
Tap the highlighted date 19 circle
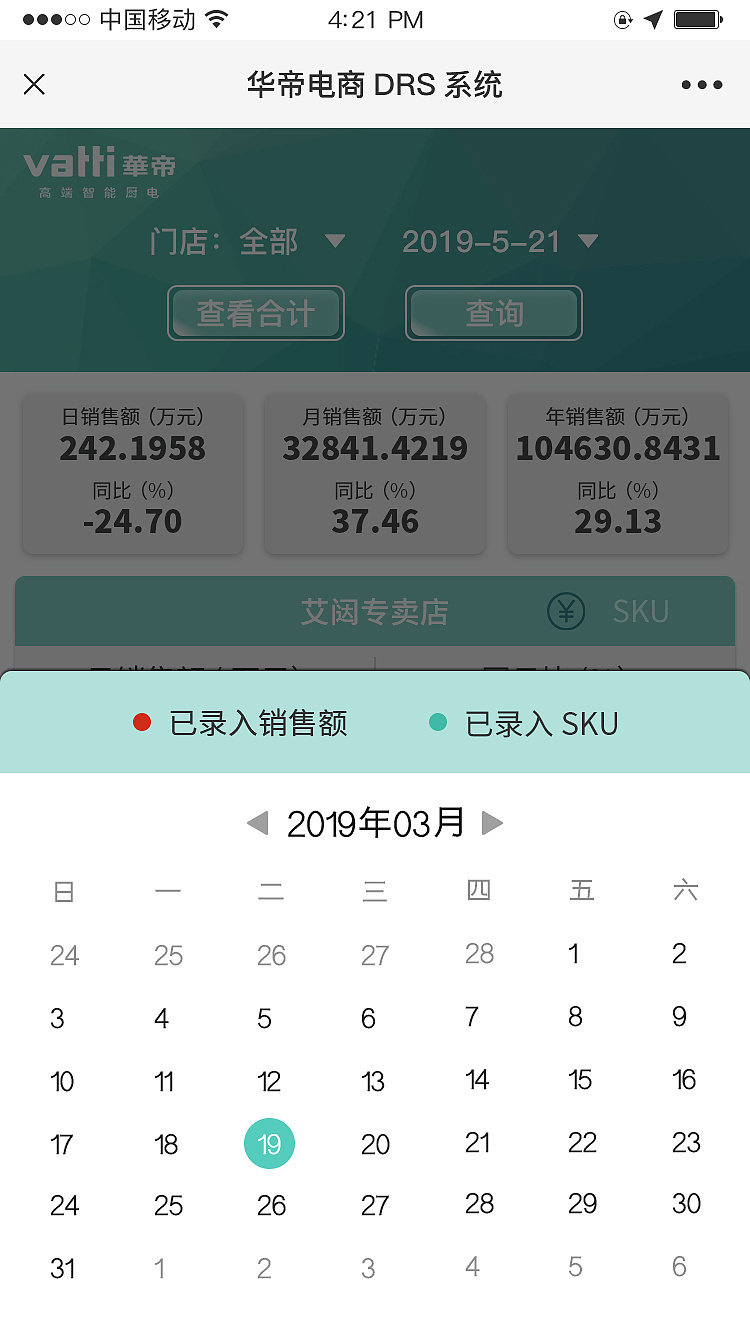[269, 1144]
